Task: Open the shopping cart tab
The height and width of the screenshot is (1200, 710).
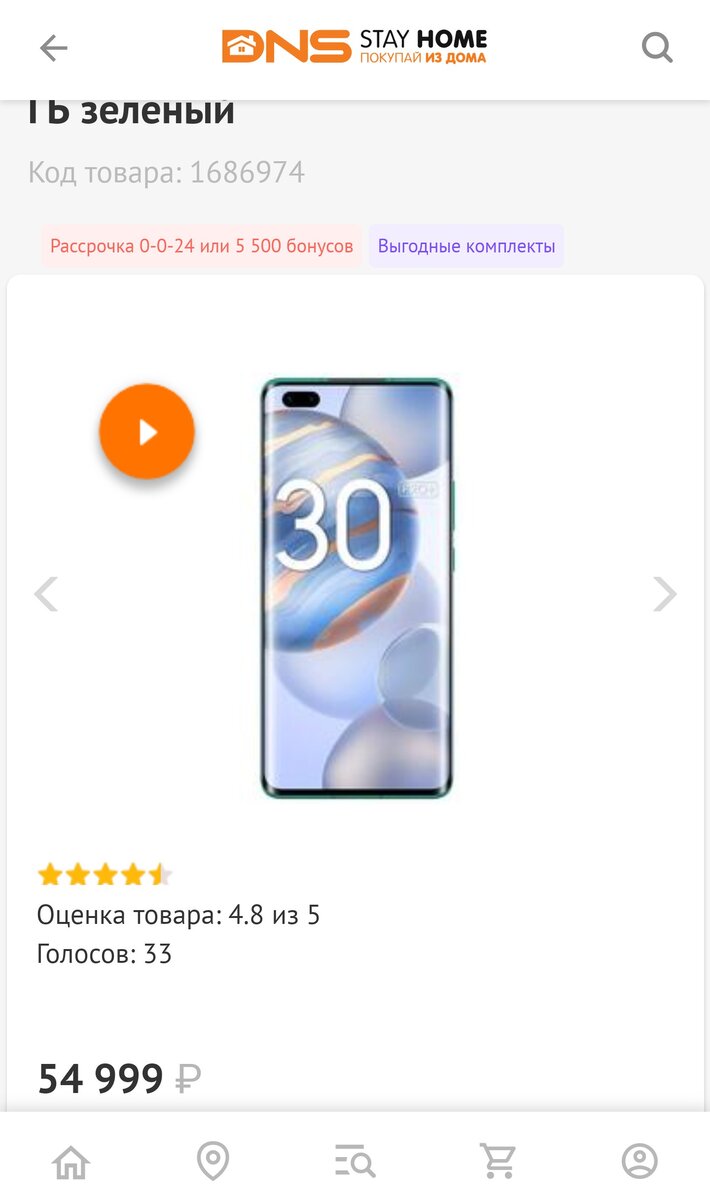Action: point(497,1162)
